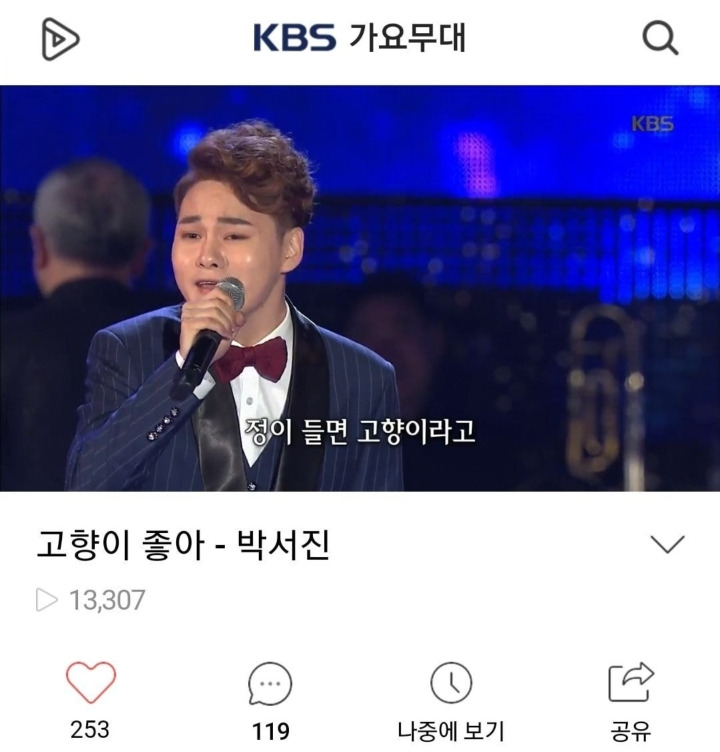Open the search magnifier icon
720x752 pixels.
(659, 39)
